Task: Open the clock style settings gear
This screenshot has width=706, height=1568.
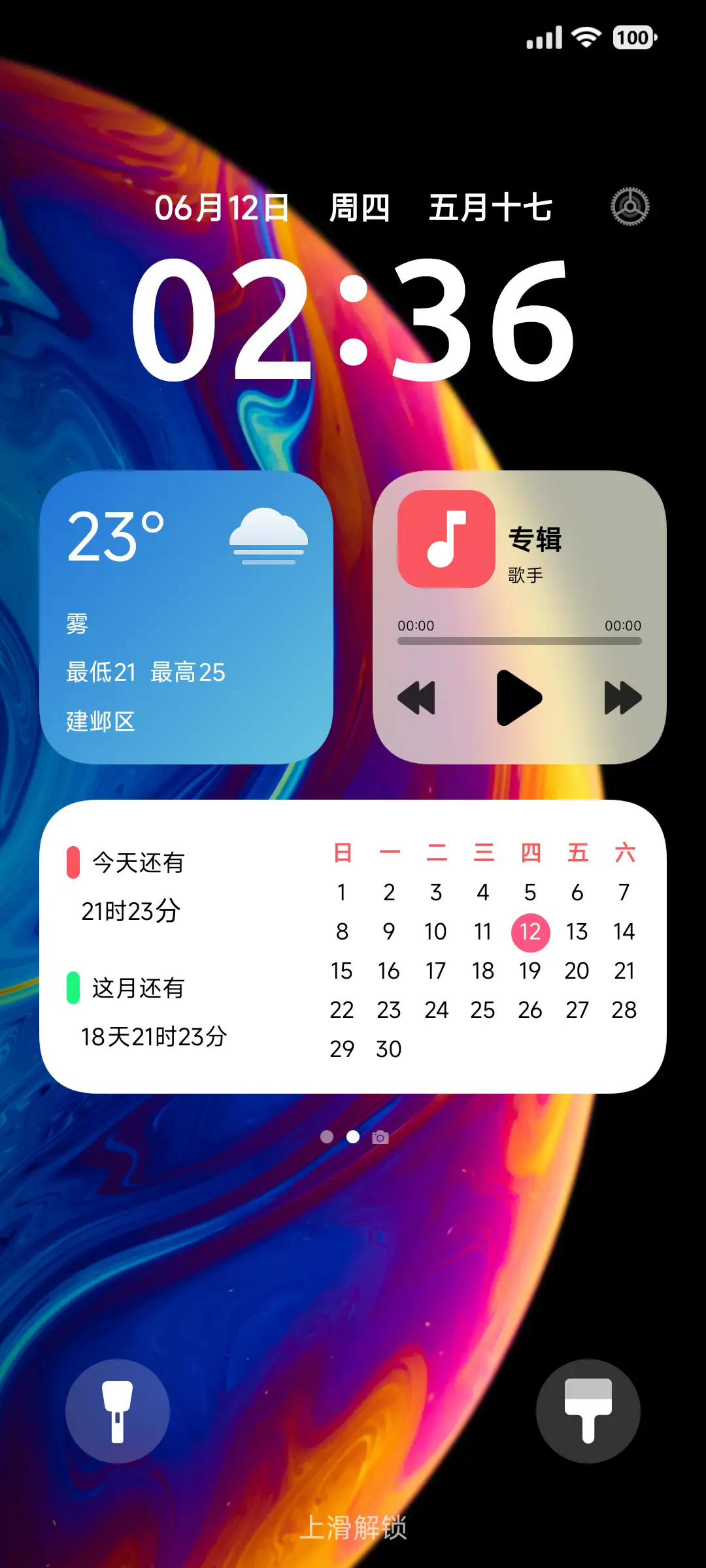Action: click(630, 206)
